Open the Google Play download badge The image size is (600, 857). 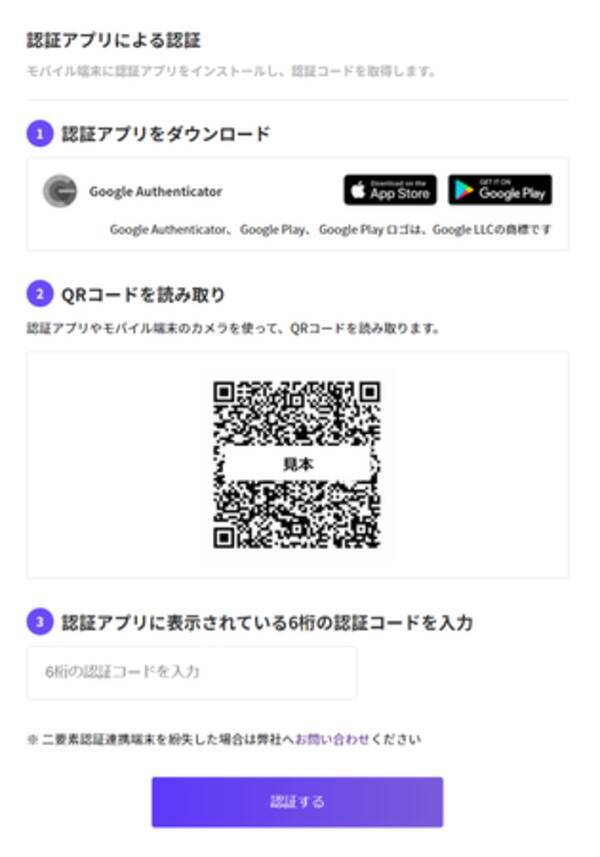click(500, 190)
